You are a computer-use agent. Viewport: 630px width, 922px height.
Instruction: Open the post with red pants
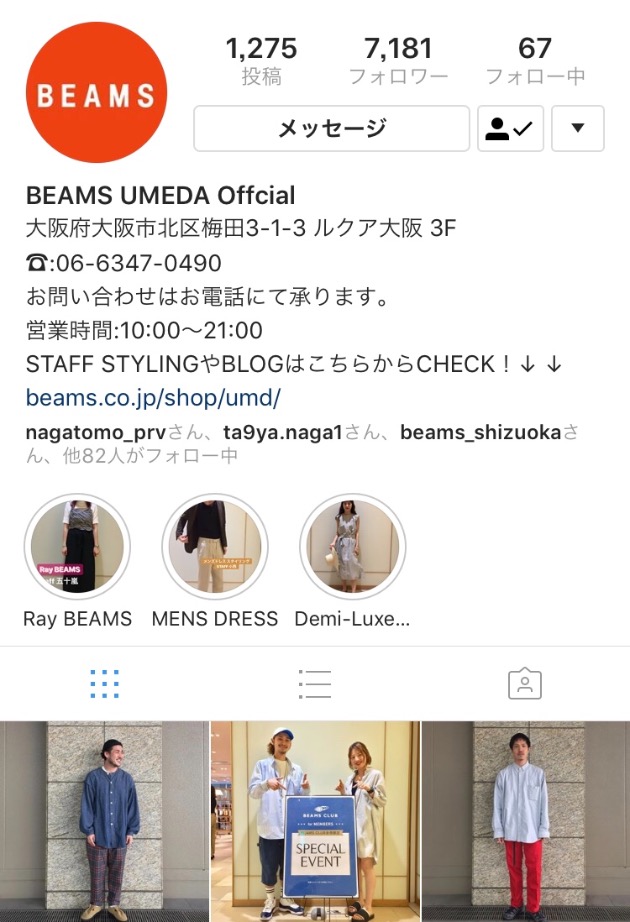click(525, 820)
